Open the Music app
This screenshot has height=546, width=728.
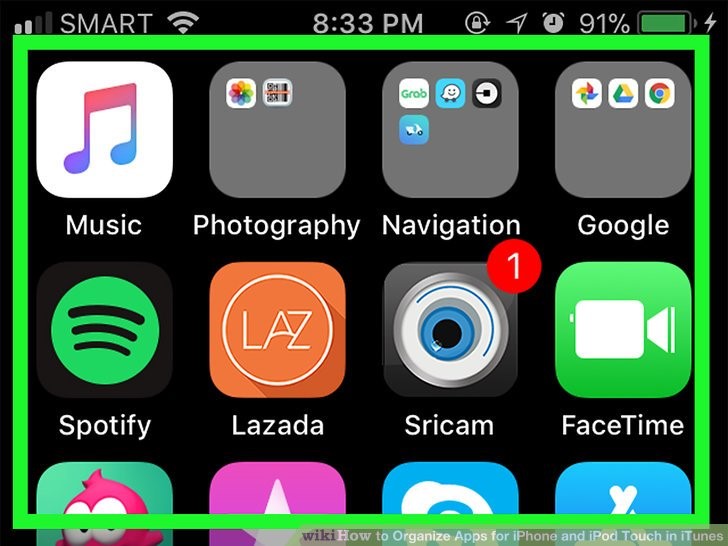(x=105, y=130)
